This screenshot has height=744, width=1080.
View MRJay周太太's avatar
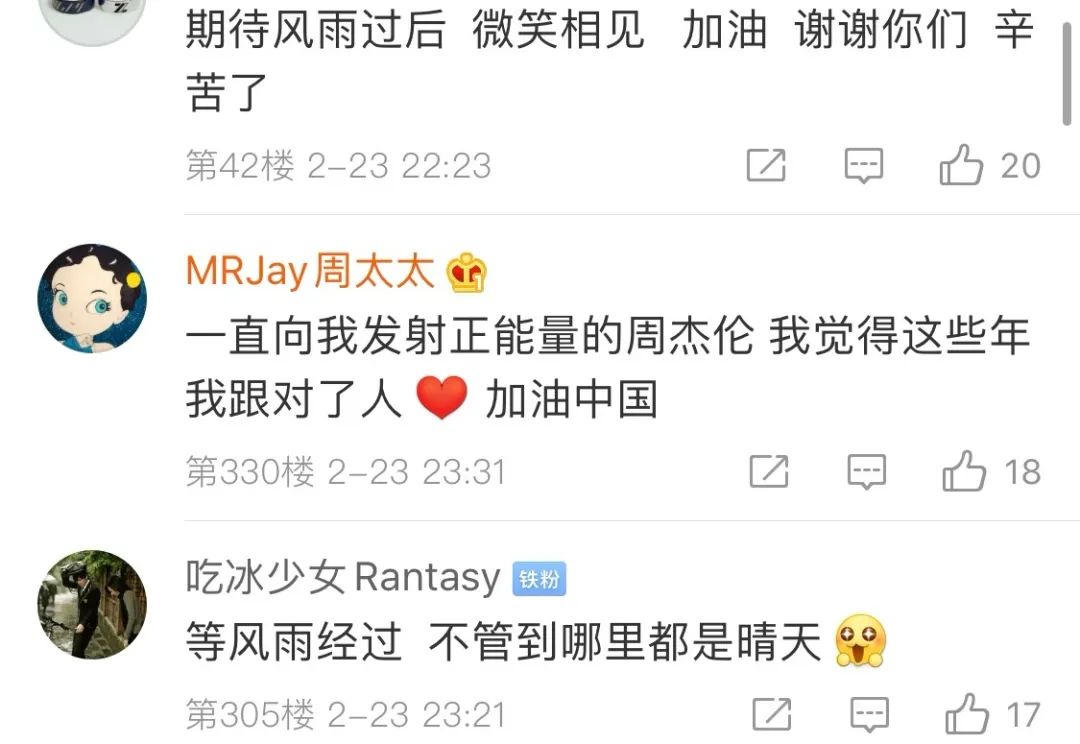pos(92,298)
